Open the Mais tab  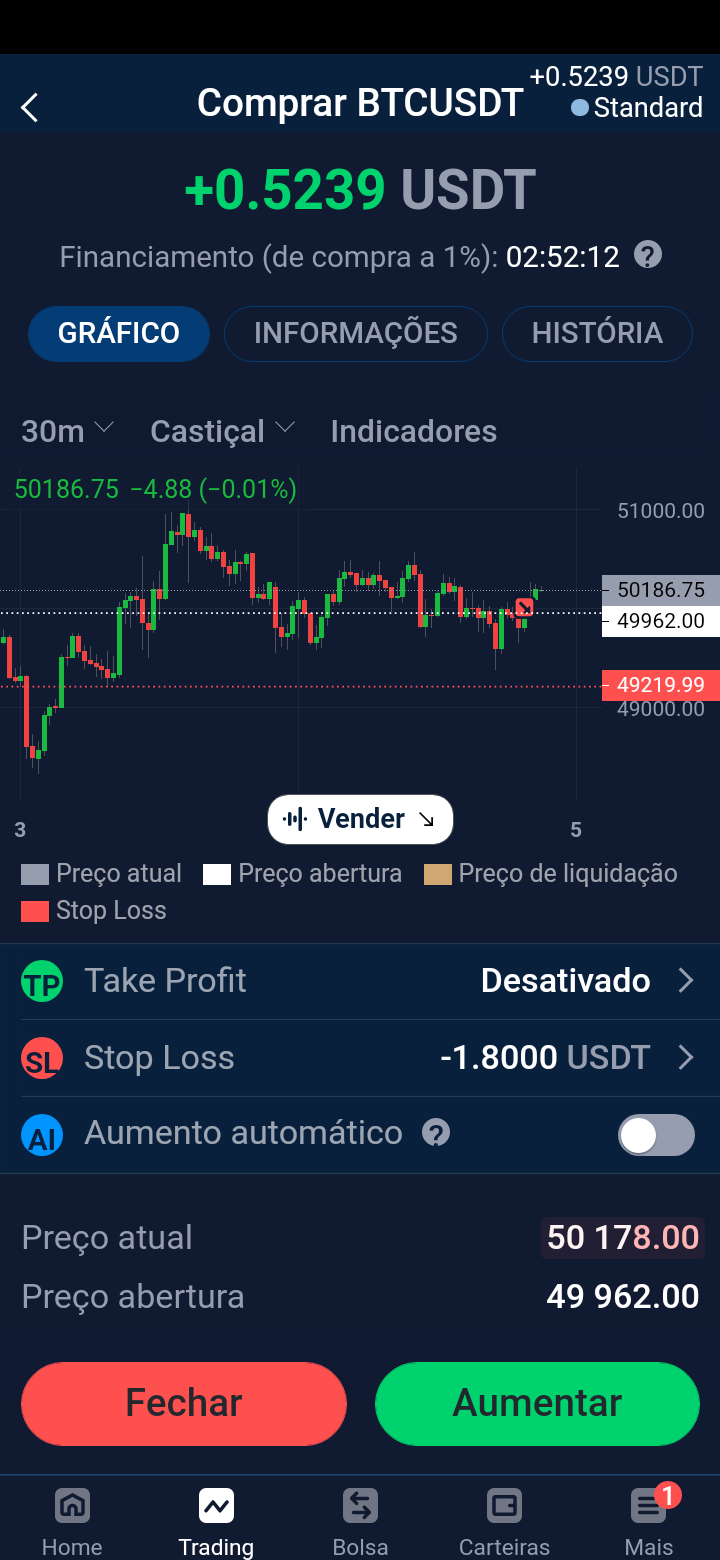tap(649, 1520)
